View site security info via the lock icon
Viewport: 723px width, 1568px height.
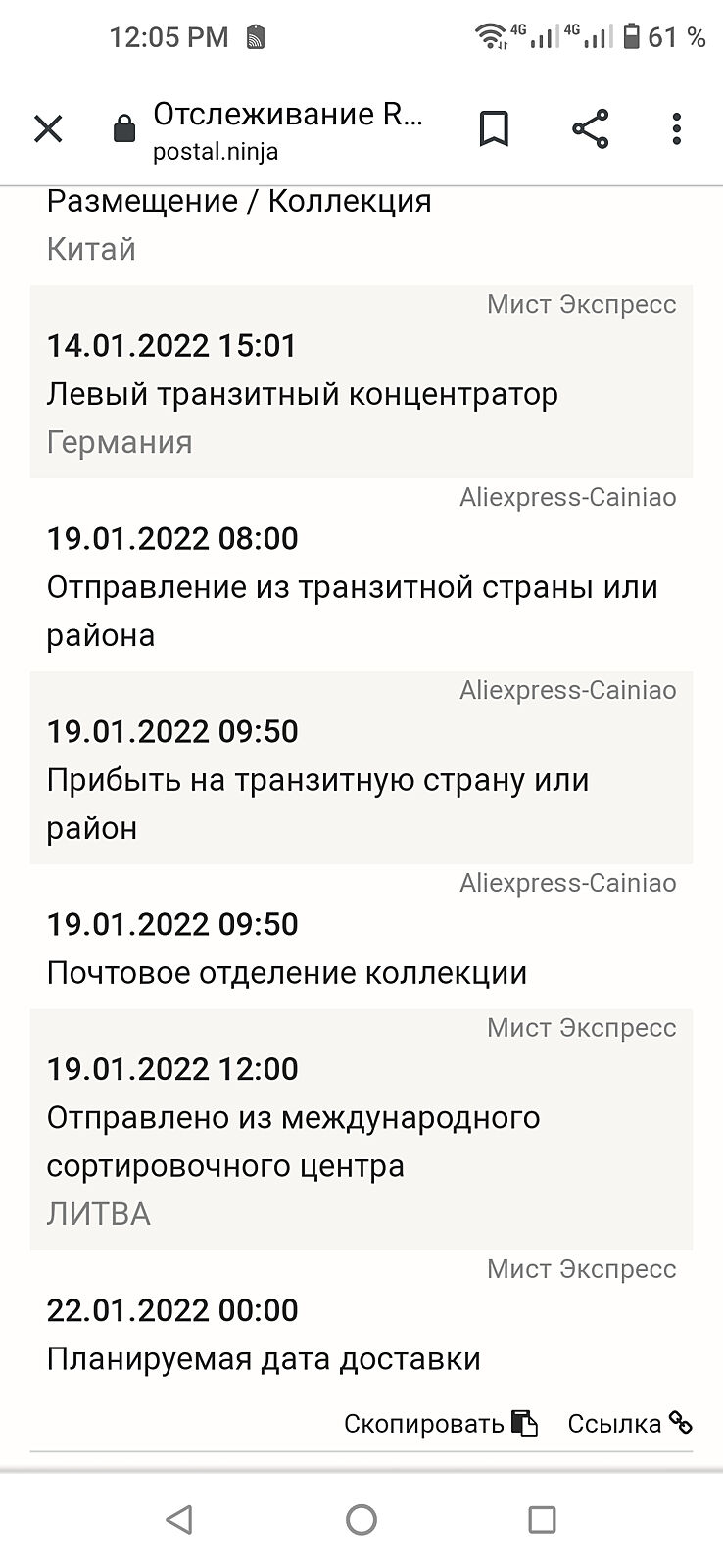(x=124, y=128)
